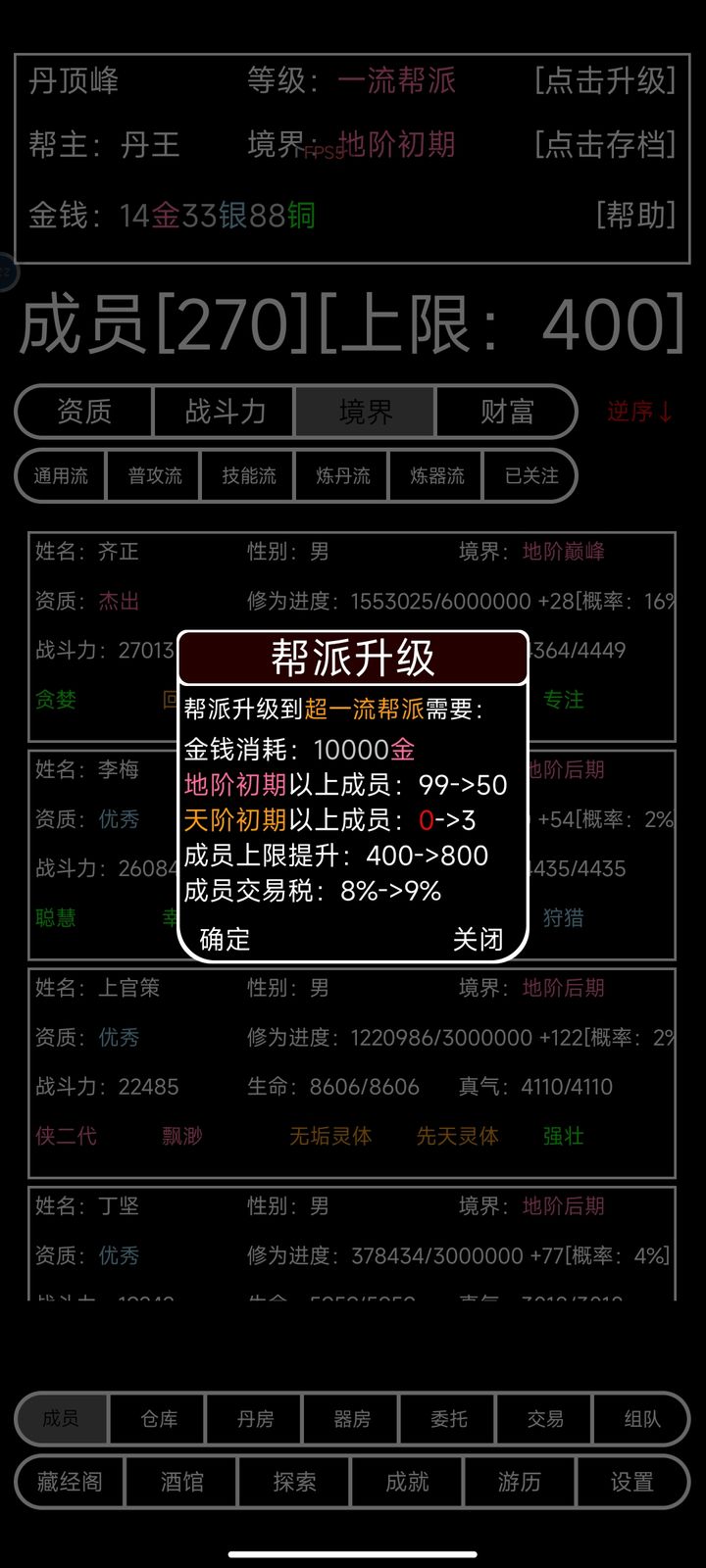Viewport: 706px width, 1568px height.
Task: Sort members by 财富
Action: coord(506,412)
